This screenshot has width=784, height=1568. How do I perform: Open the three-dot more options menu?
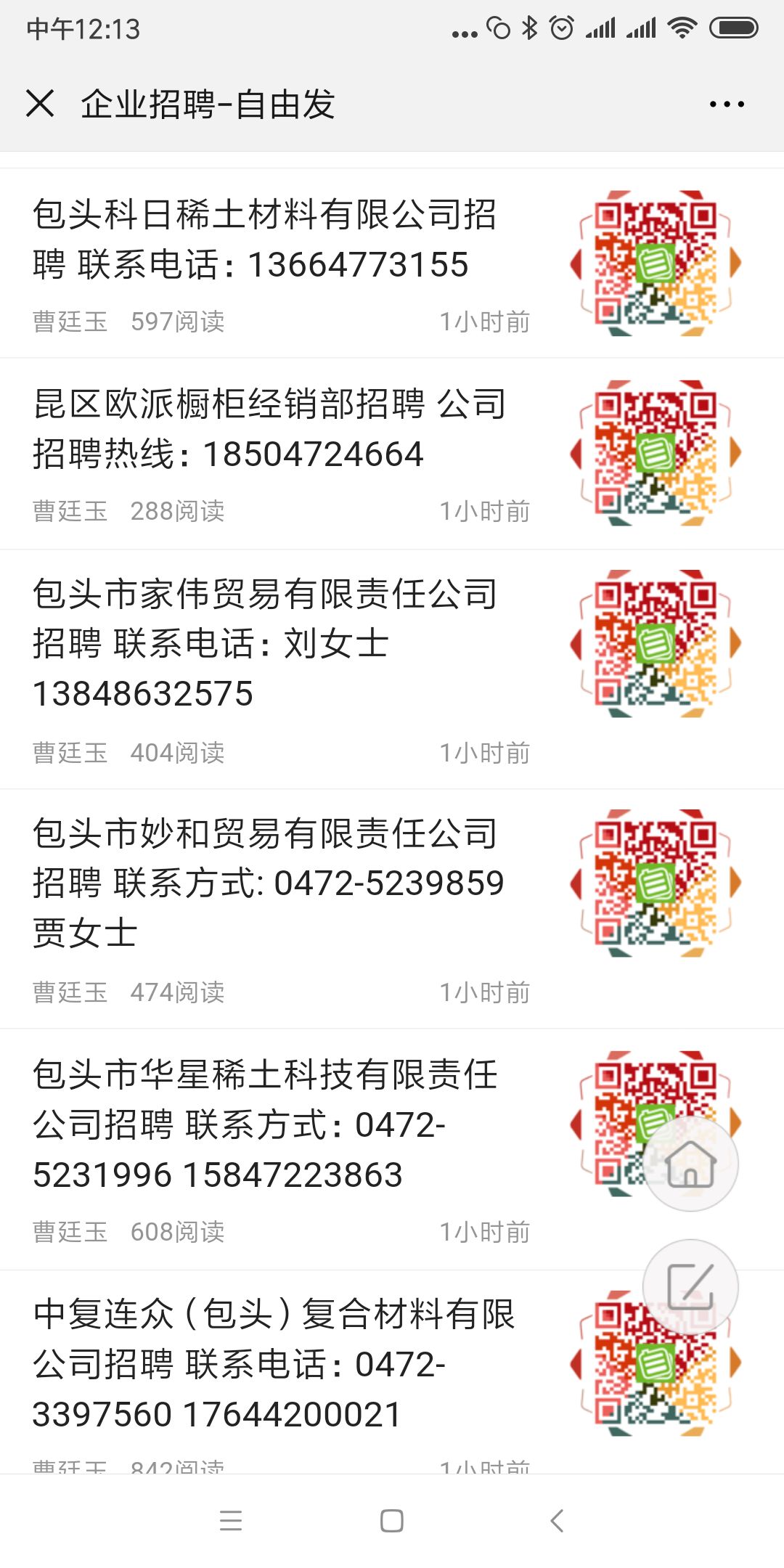click(x=728, y=104)
